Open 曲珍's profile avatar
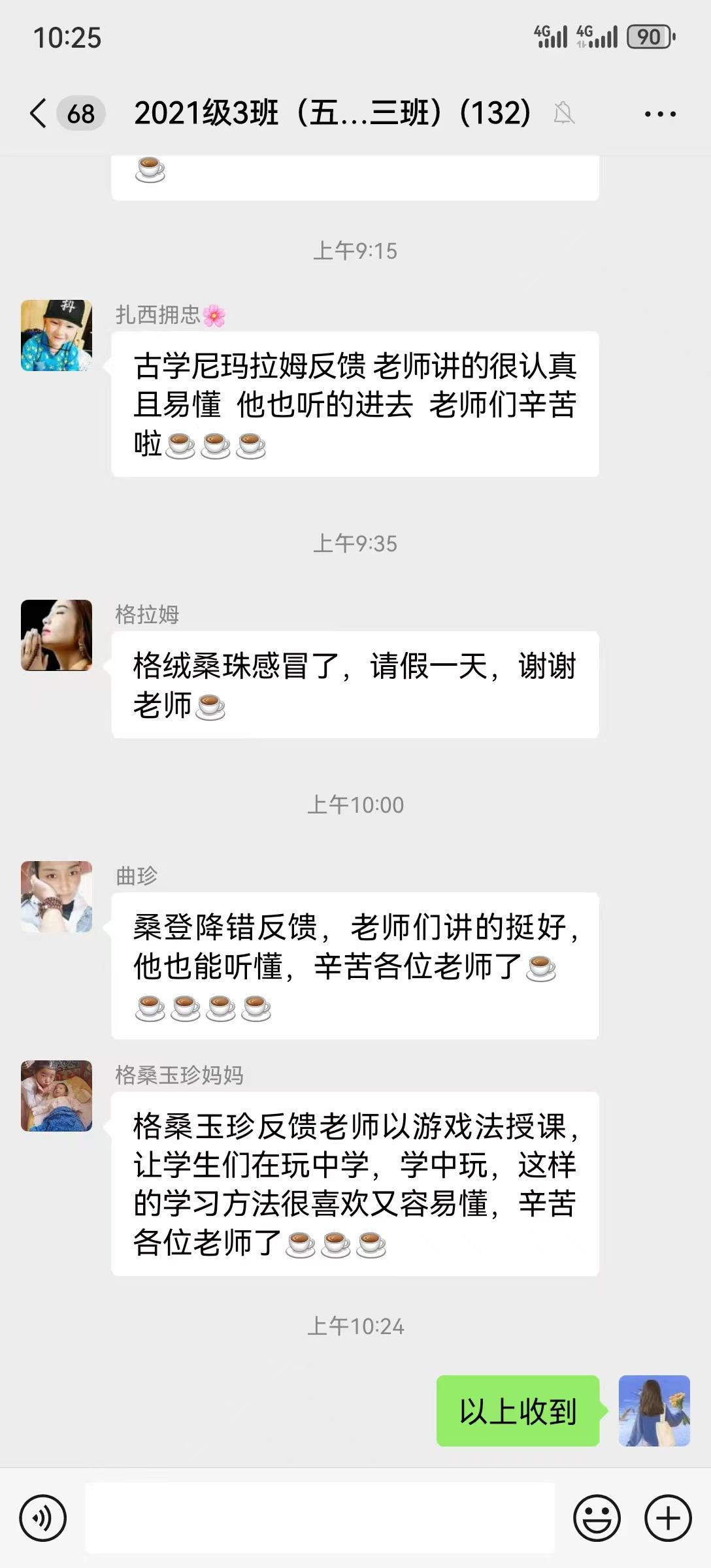Screen dimensions: 711x1568 click(57, 896)
